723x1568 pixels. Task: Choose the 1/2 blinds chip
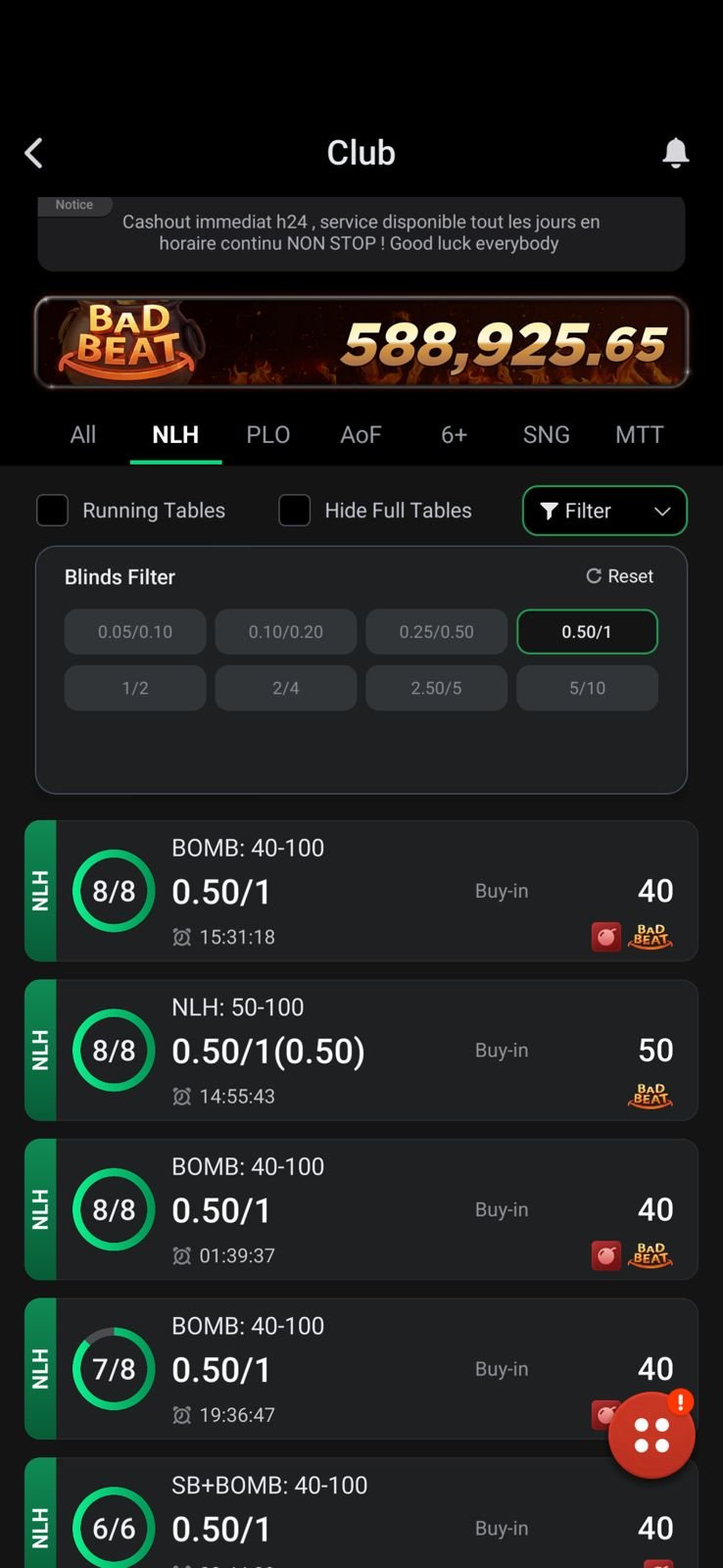135,688
